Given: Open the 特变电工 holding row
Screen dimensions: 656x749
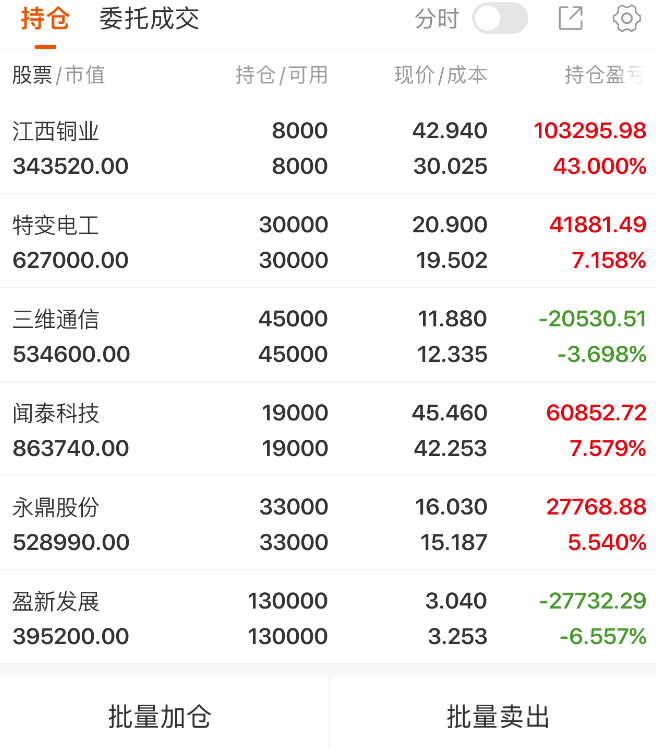Looking at the screenshot, I should [x=328, y=242].
